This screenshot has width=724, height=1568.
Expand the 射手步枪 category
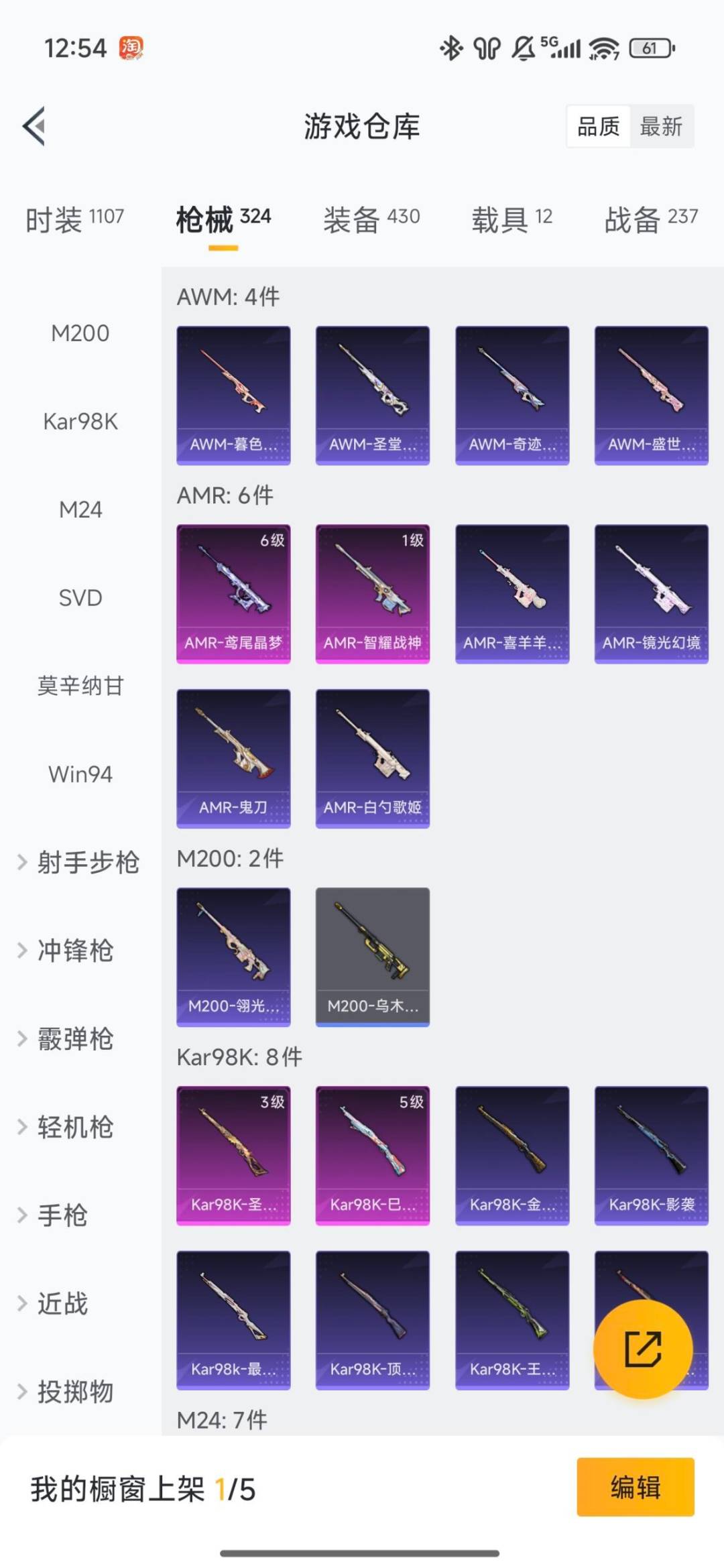80,863
